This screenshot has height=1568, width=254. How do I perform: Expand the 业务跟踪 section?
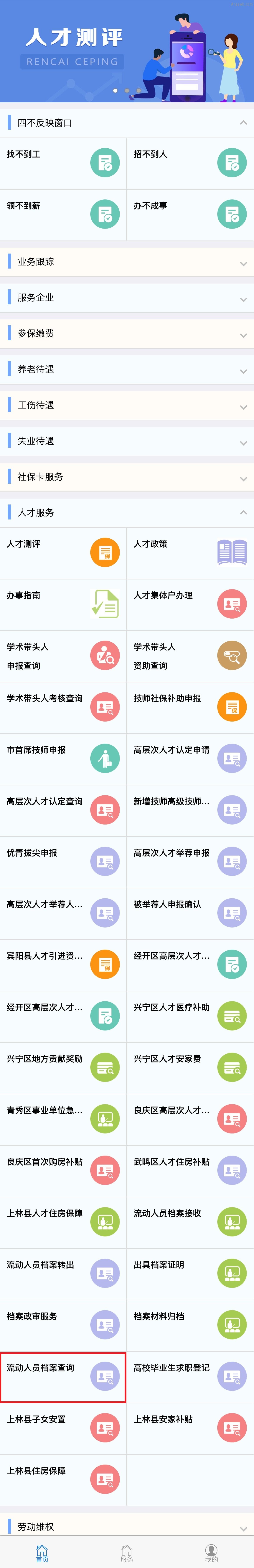127,262
